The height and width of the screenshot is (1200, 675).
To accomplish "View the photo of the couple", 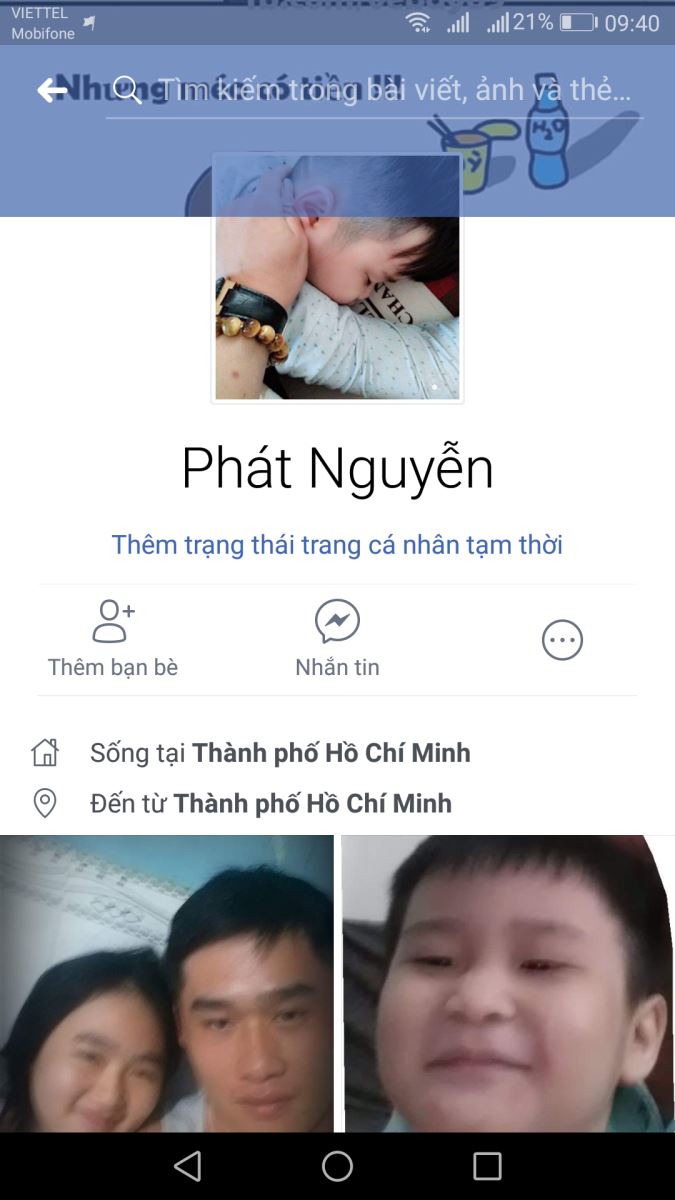I will (166, 985).
